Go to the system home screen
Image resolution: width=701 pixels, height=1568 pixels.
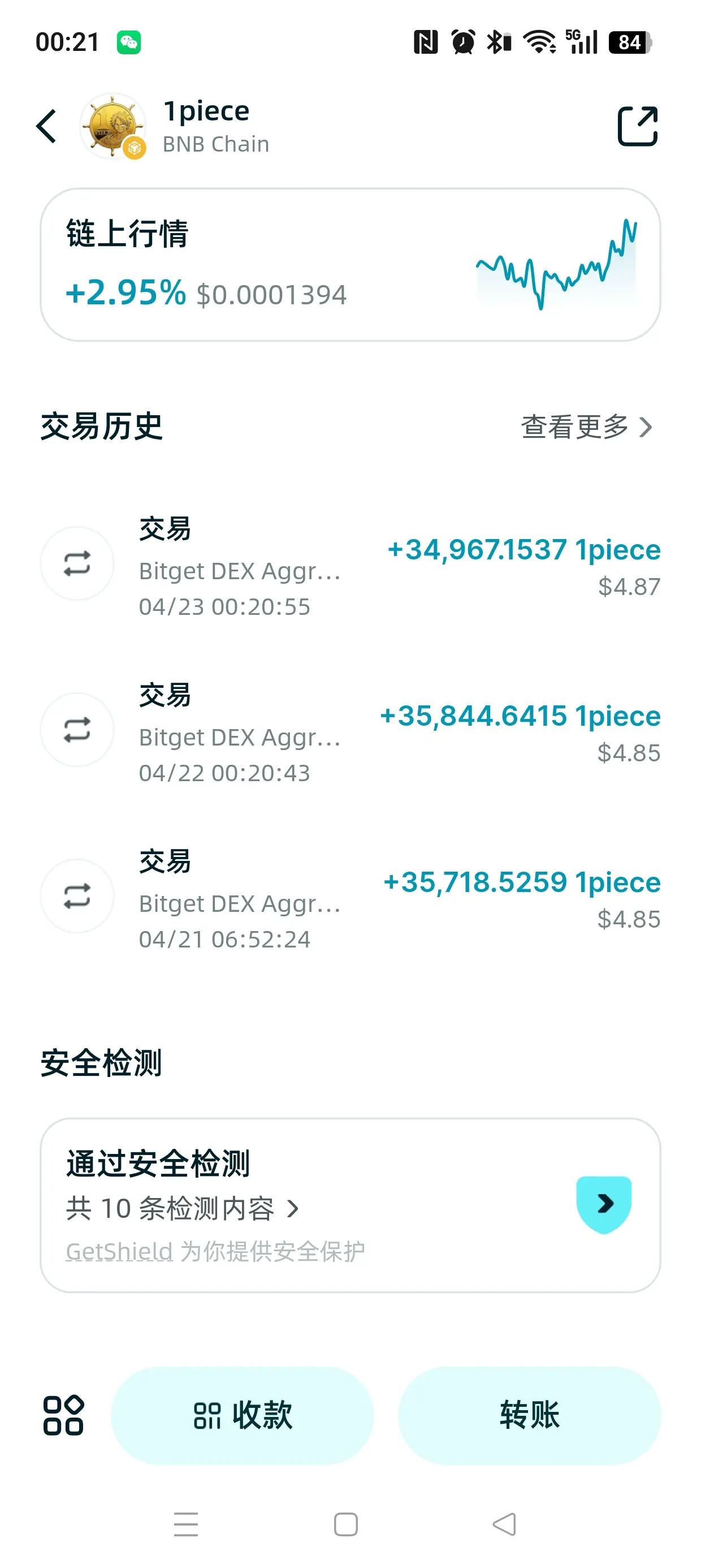345,1524
